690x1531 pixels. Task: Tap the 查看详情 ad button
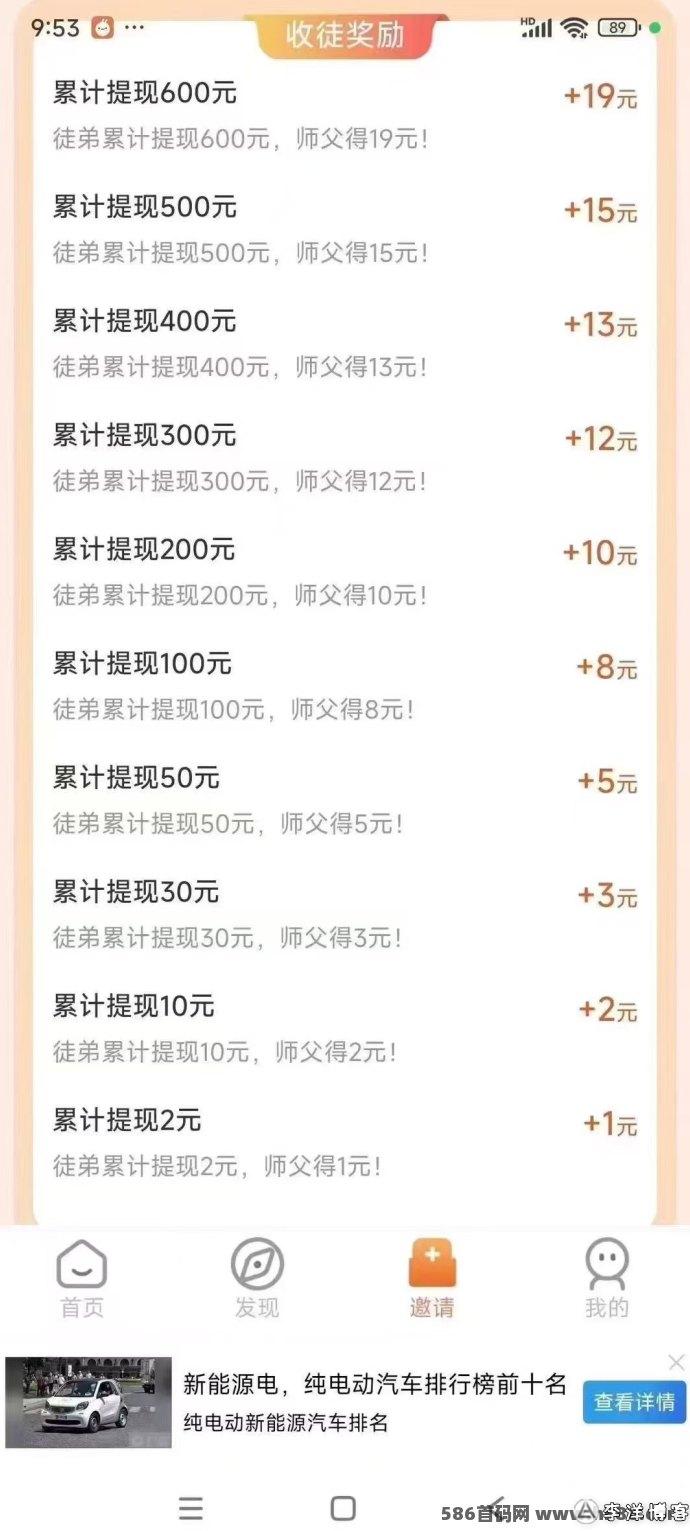click(634, 1401)
